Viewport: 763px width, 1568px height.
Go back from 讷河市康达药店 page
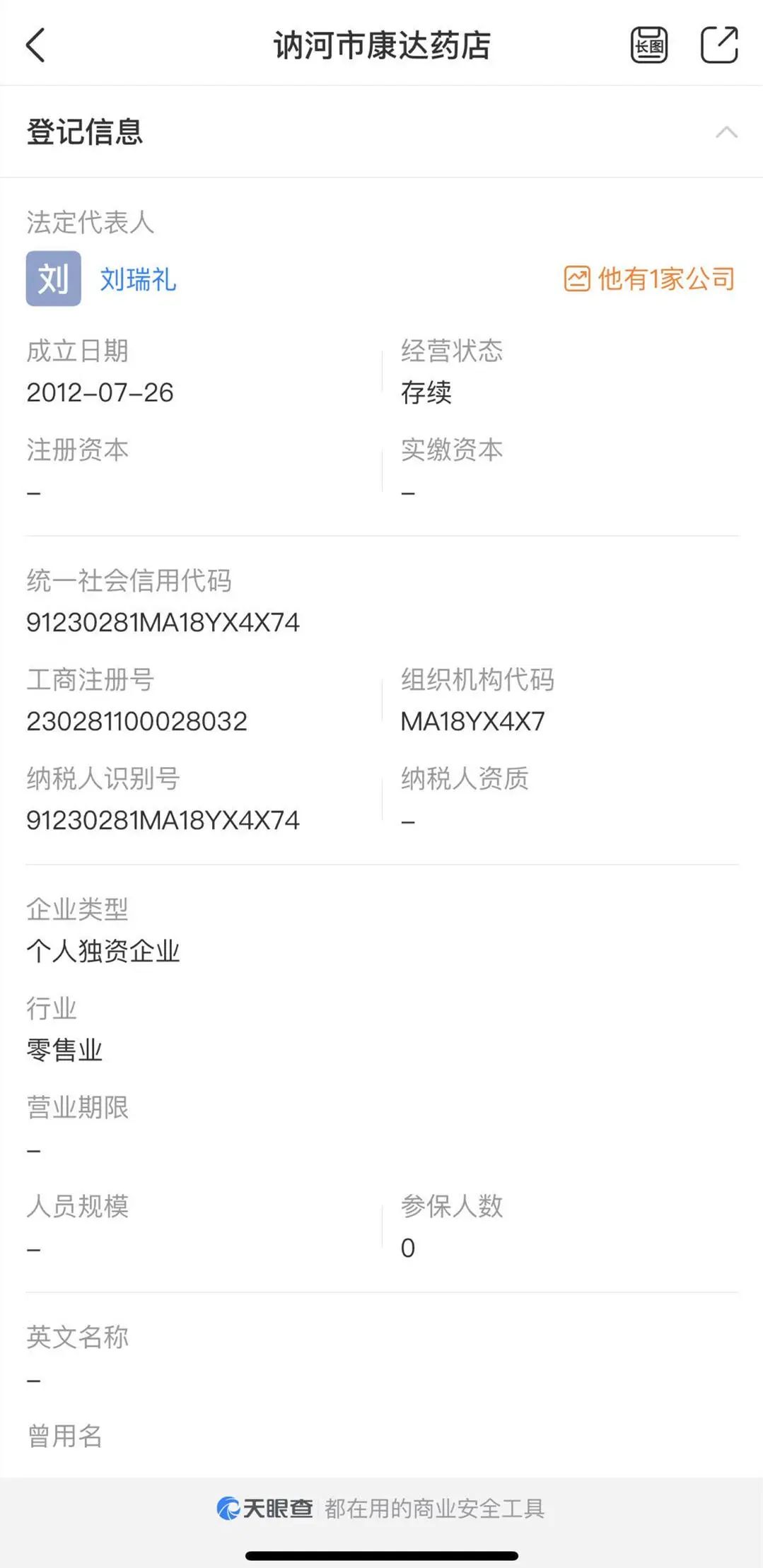tap(35, 46)
